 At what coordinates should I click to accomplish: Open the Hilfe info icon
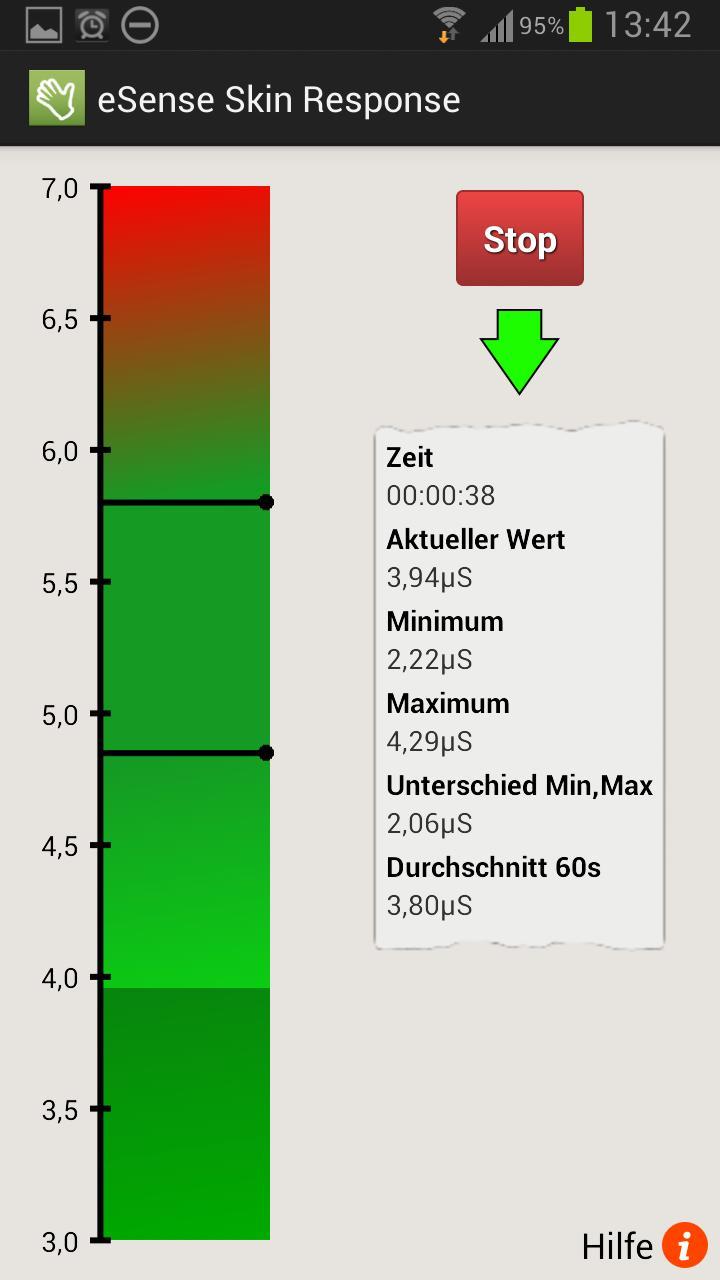pos(684,1245)
